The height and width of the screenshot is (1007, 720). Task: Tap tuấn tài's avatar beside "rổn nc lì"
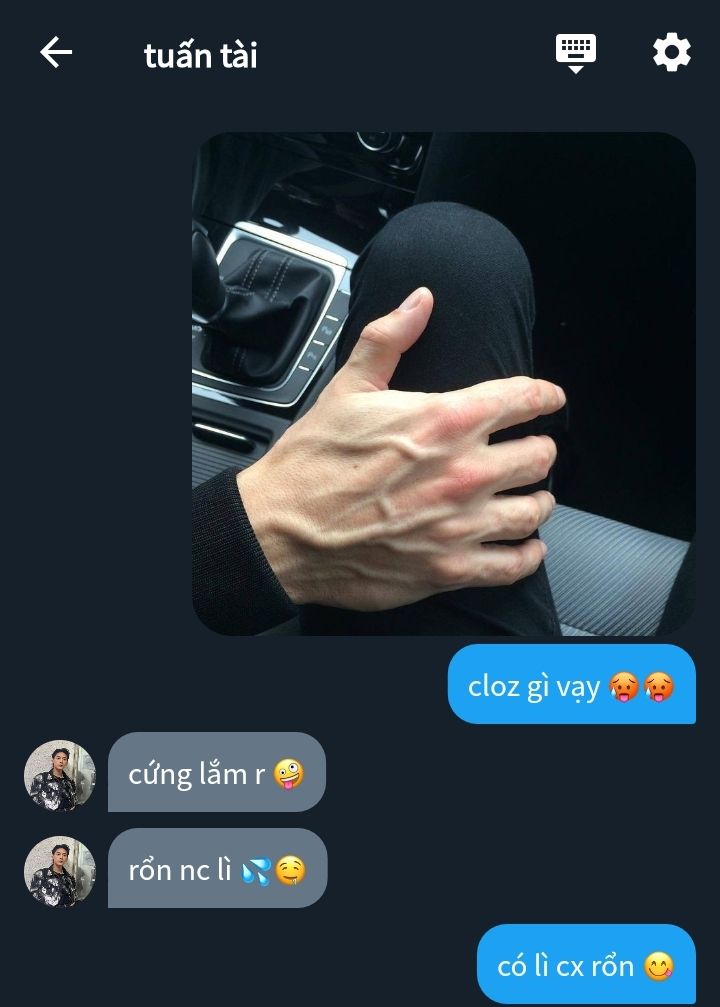tap(59, 871)
